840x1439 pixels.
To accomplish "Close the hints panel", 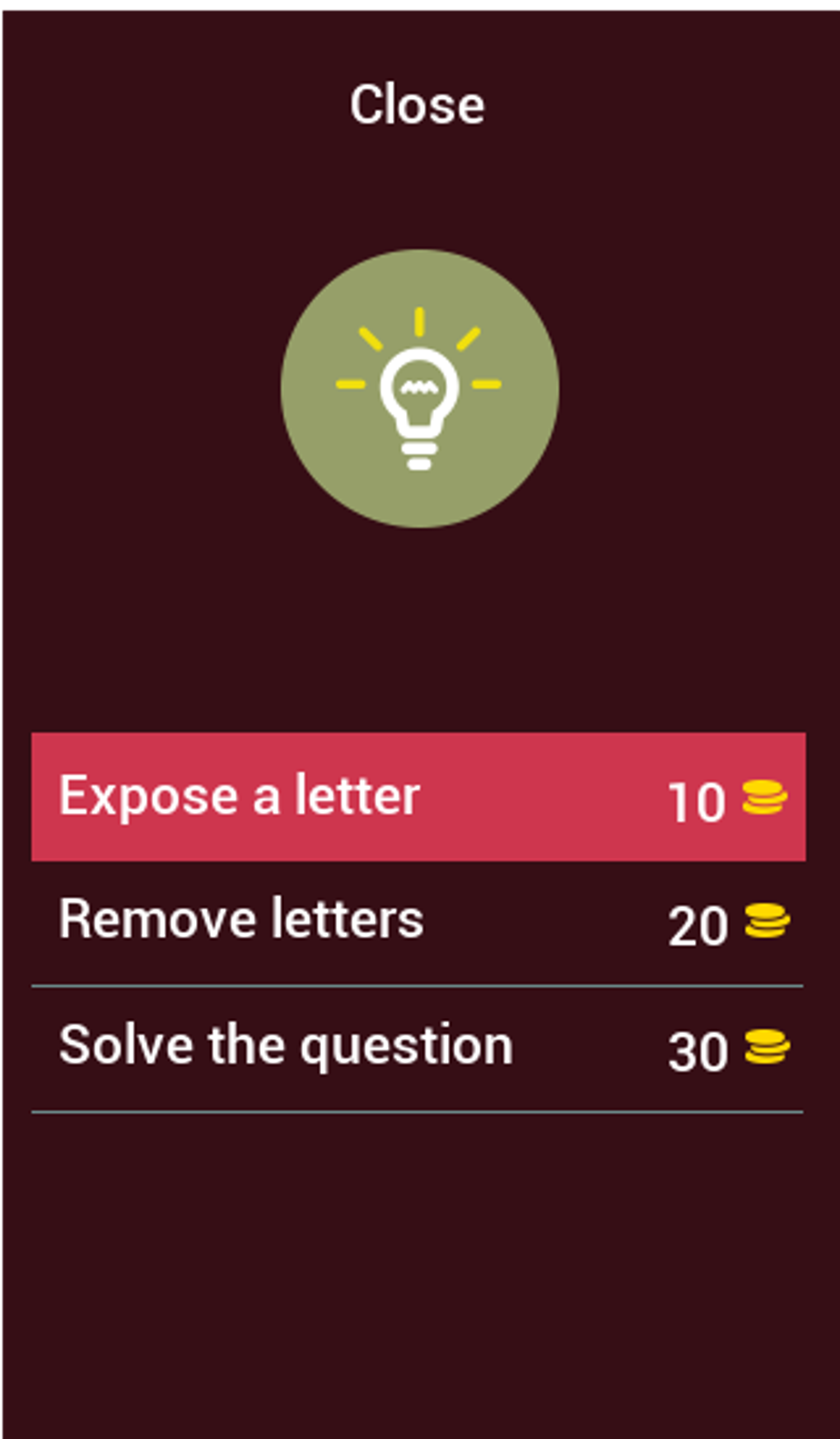I will [x=418, y=105].
